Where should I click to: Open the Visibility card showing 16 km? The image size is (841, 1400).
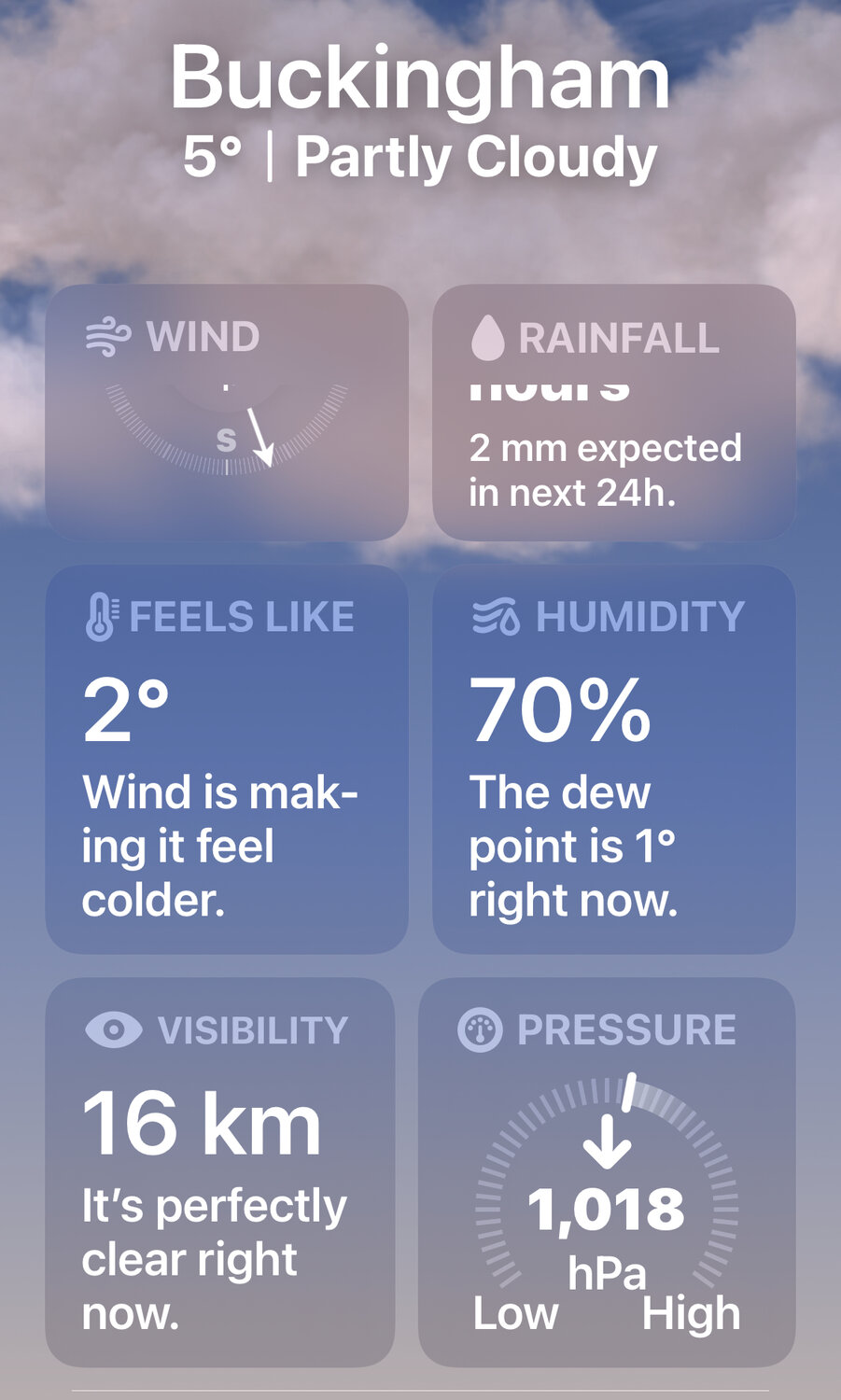click(x=220, y=1171)
